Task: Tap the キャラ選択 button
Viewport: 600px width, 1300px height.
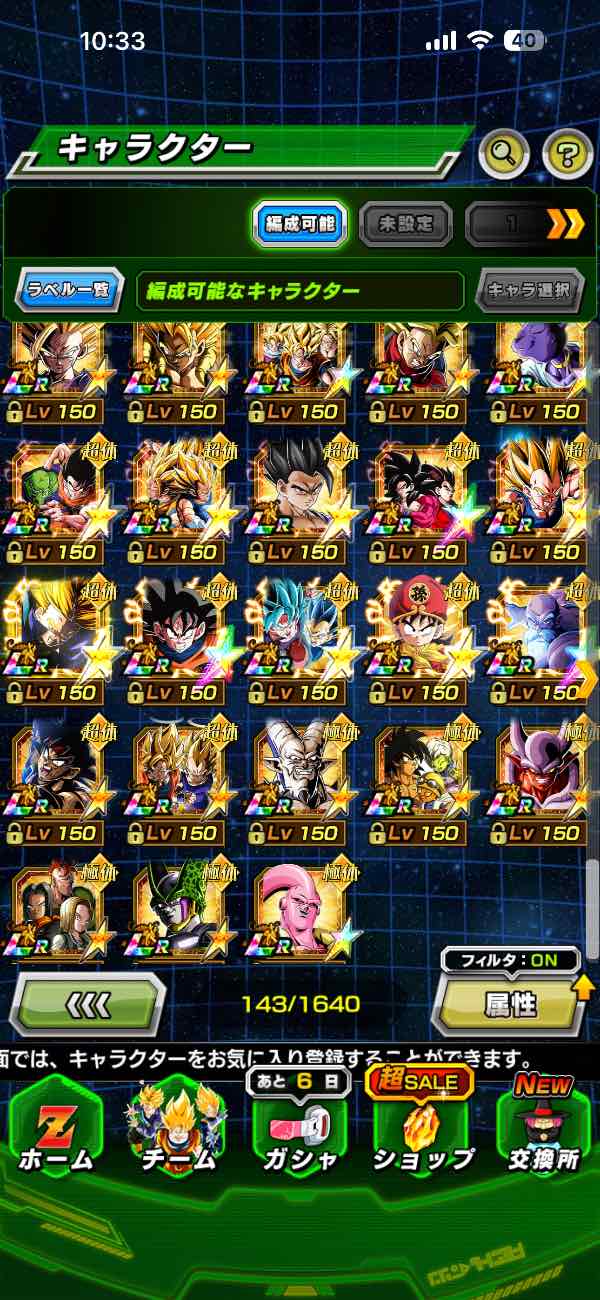Action: point(529,291)
